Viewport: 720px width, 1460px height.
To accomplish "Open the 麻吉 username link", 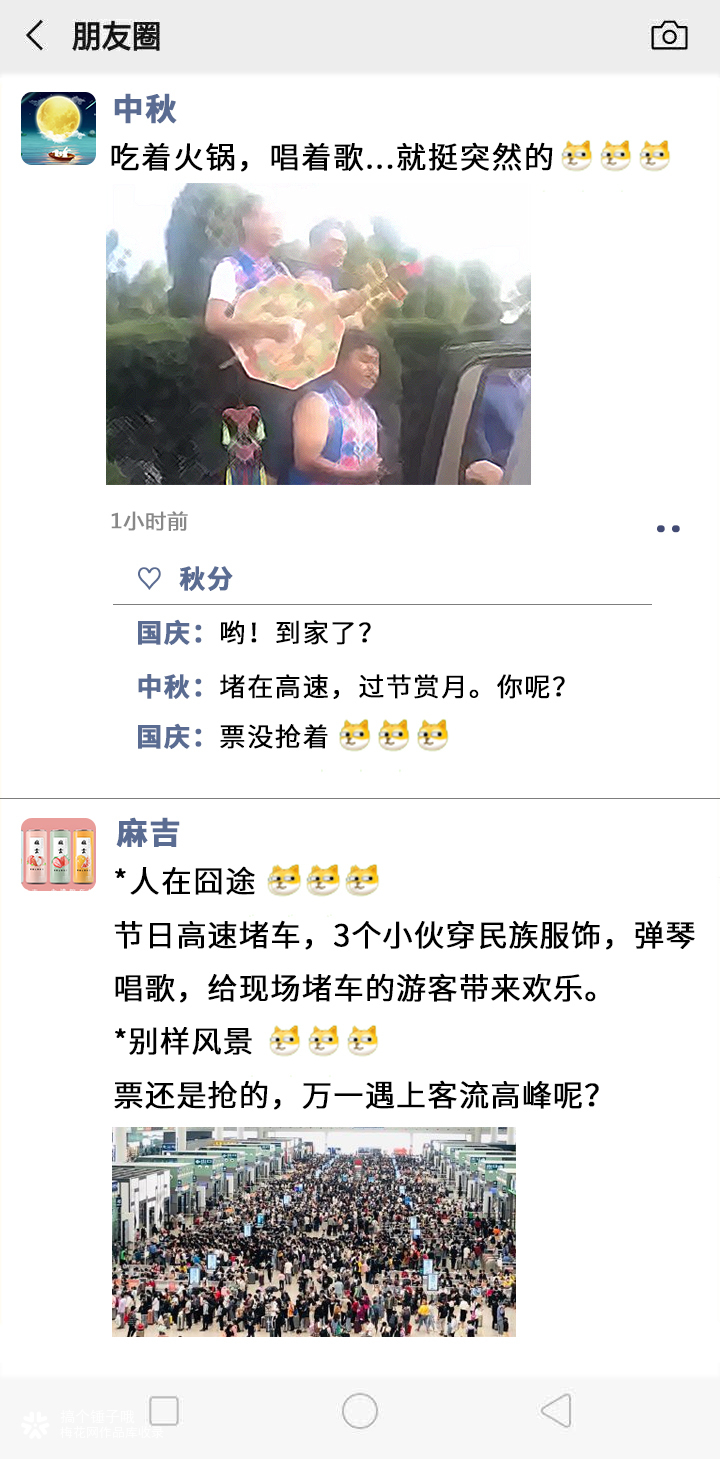I will coord(148,832).
